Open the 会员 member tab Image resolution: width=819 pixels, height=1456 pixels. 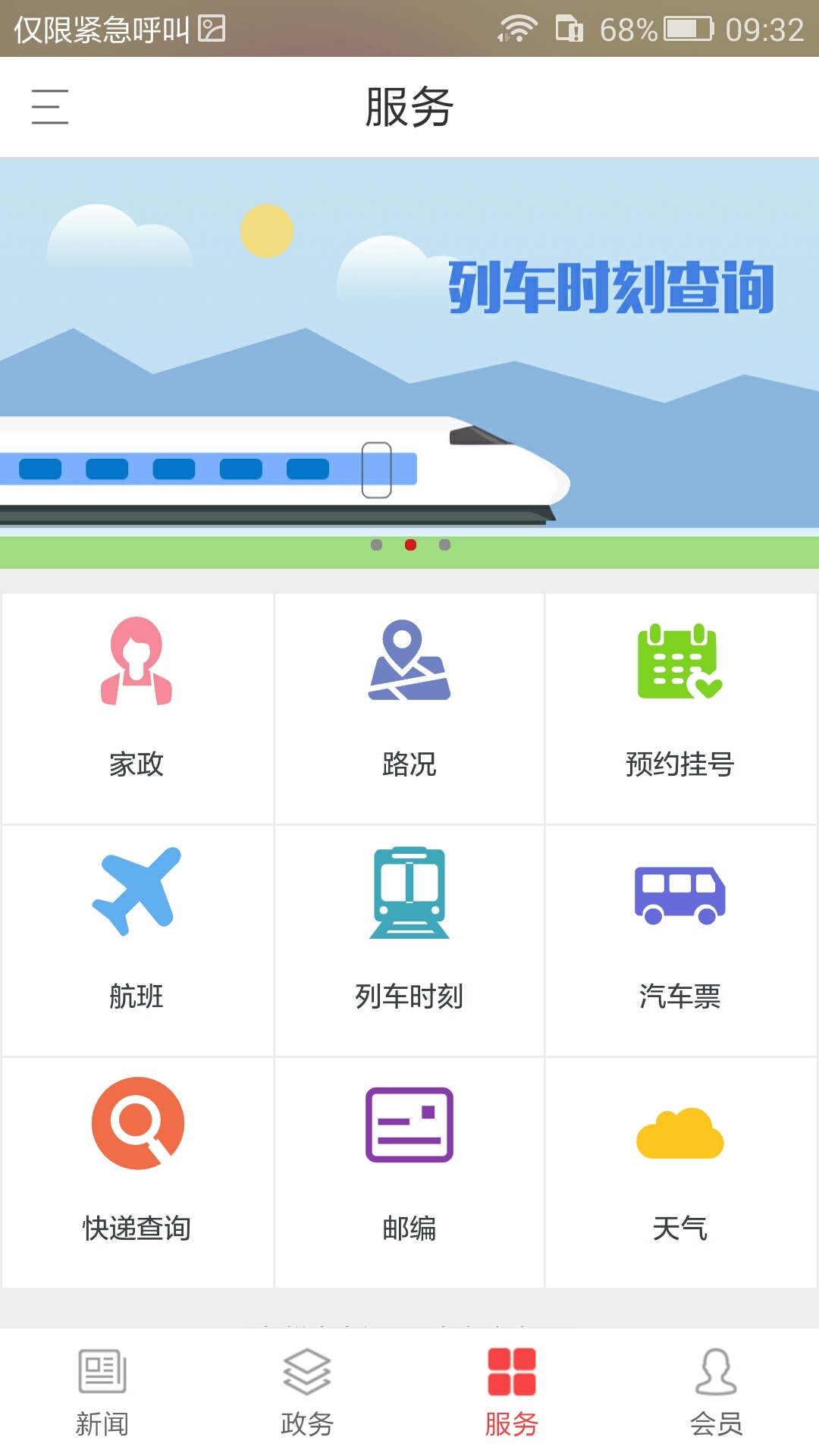point(716,1395)
